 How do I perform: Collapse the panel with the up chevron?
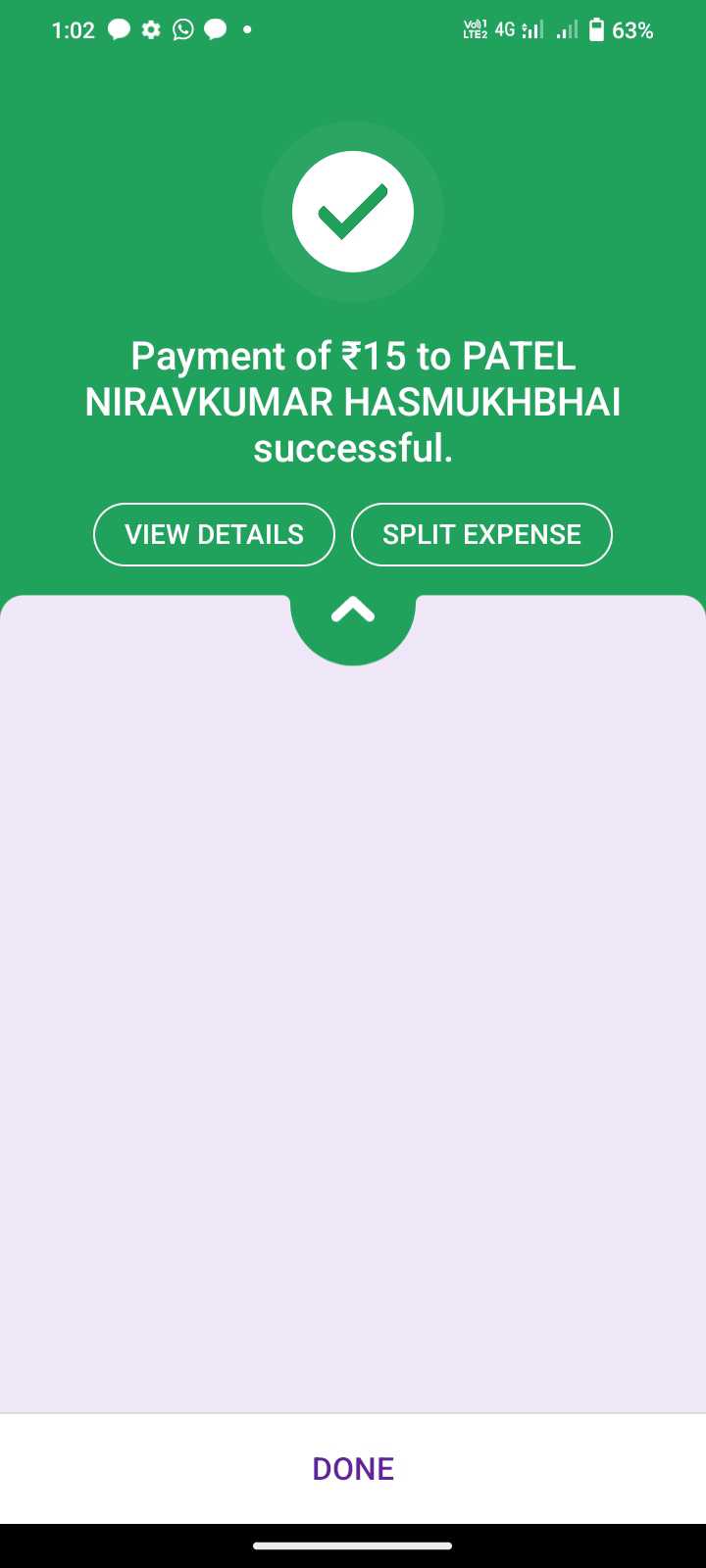[x=353, y=612]
